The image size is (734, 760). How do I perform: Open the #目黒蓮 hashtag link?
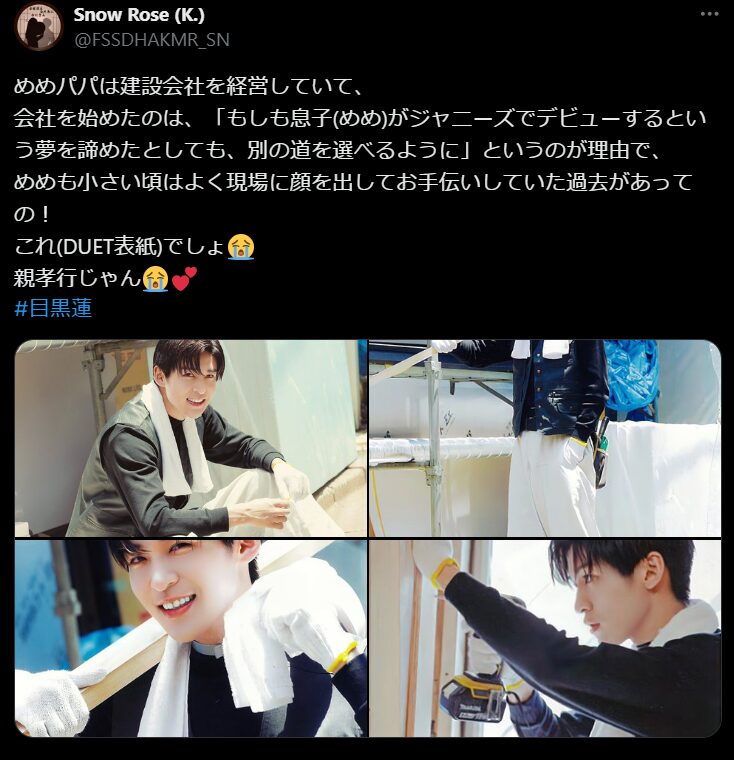tap(53, 308)
